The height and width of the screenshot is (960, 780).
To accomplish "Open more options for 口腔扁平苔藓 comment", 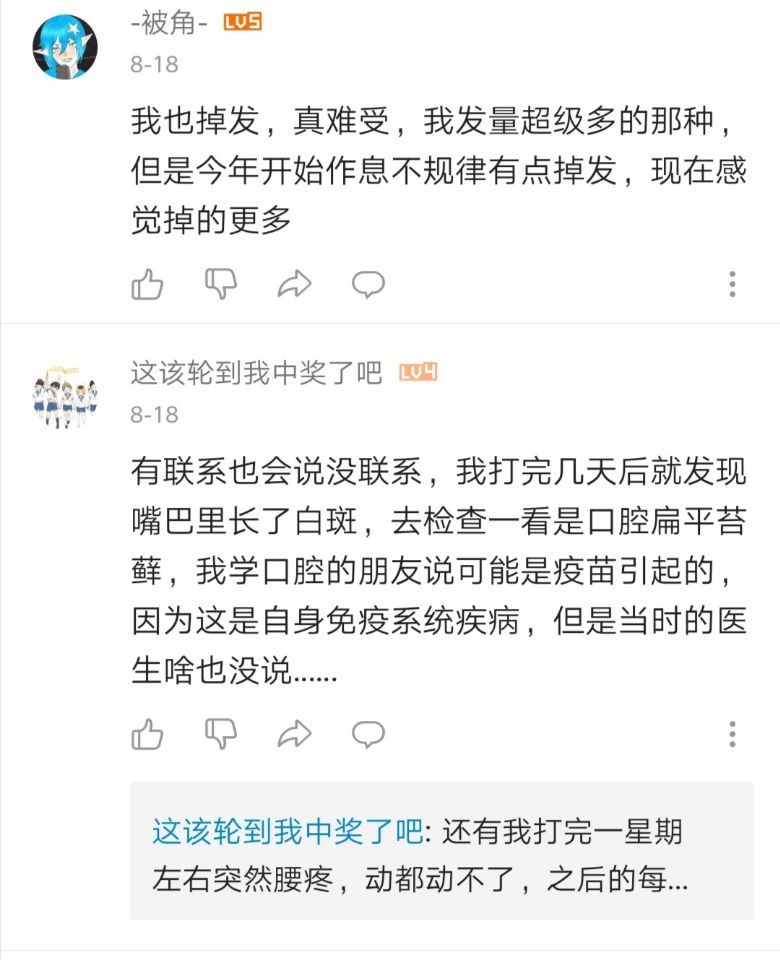I will pos(732,734).
